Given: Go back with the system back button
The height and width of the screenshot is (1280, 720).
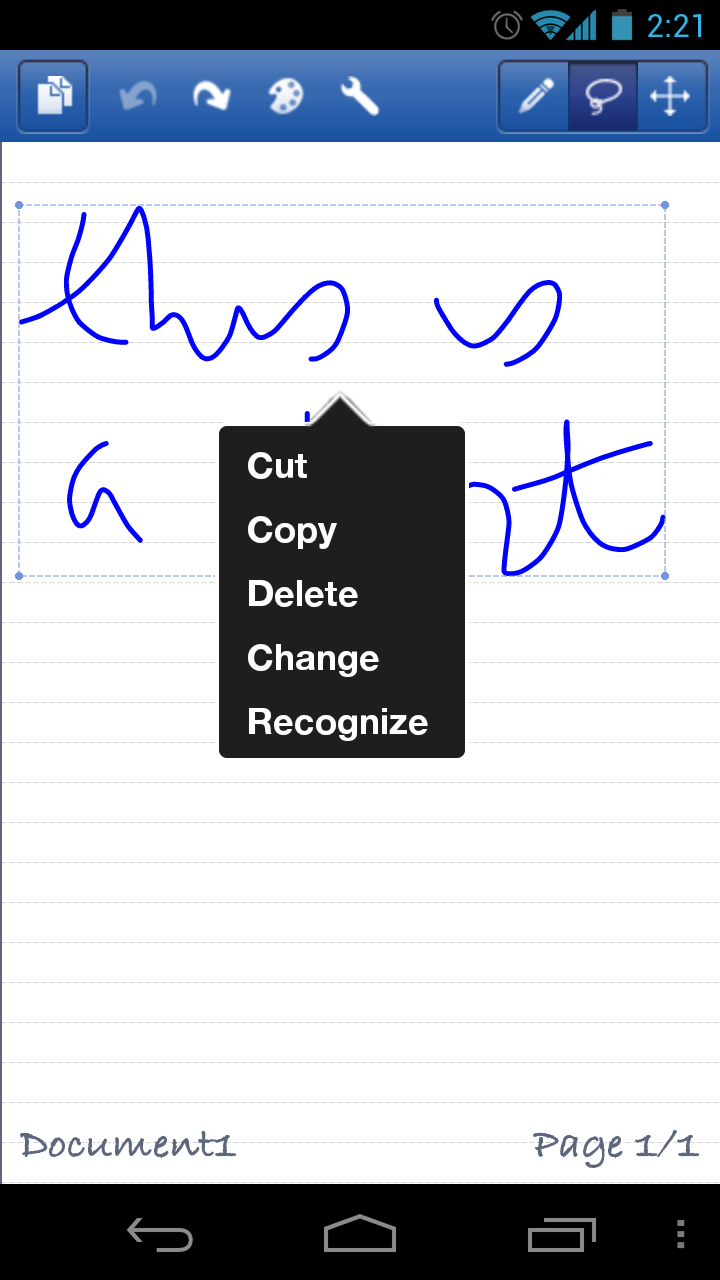Looking at the screenshot, I should (x=160, y=1234).
